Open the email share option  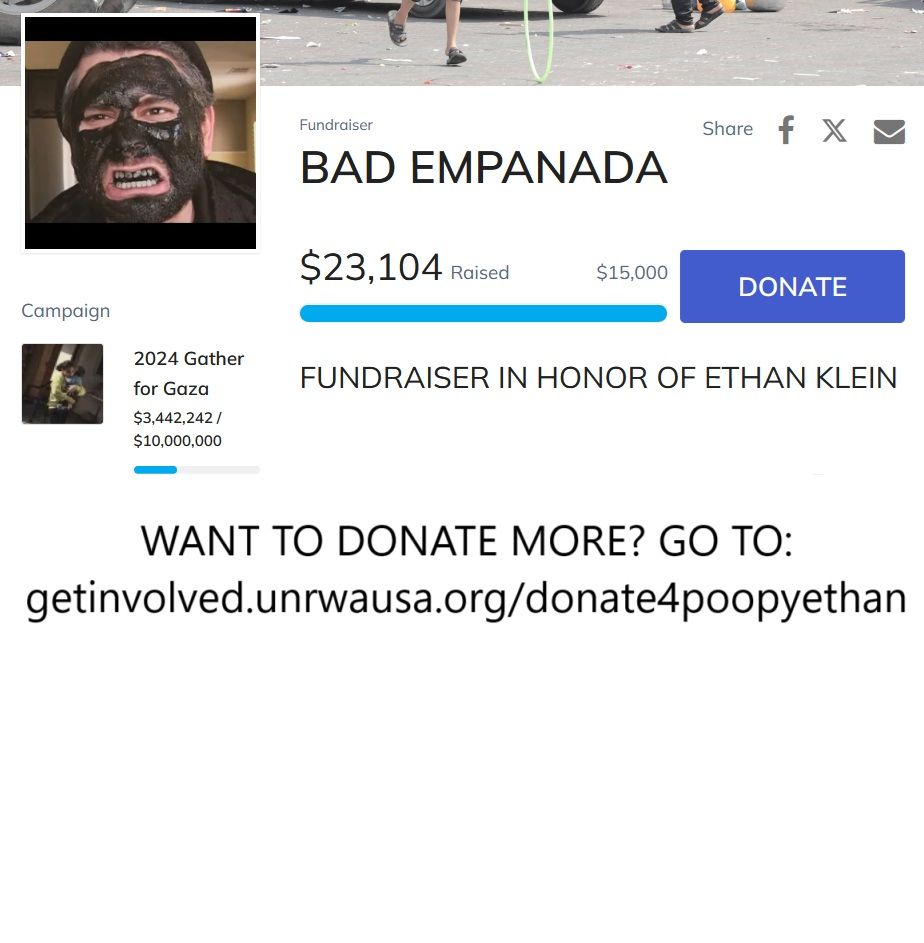(888, 129)
